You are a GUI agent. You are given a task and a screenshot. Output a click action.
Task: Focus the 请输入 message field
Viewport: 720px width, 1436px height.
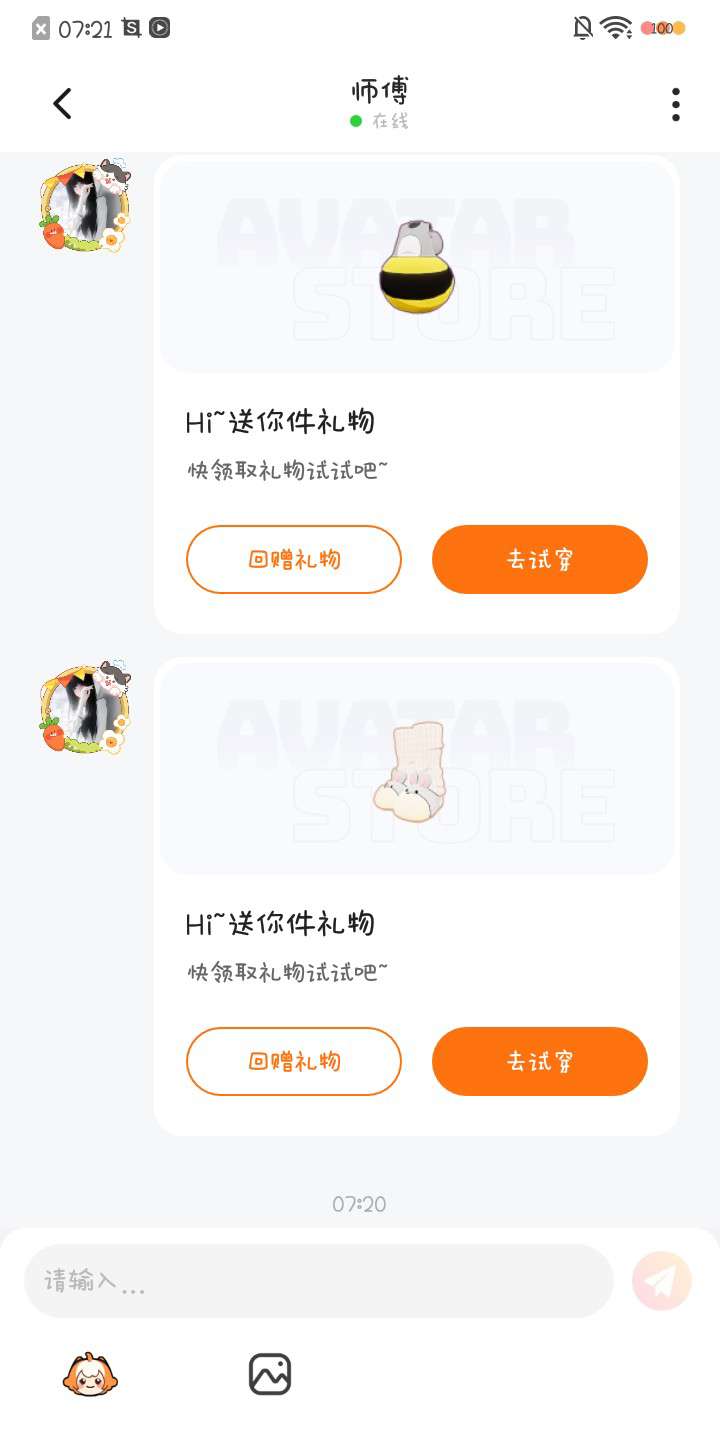318,1281
